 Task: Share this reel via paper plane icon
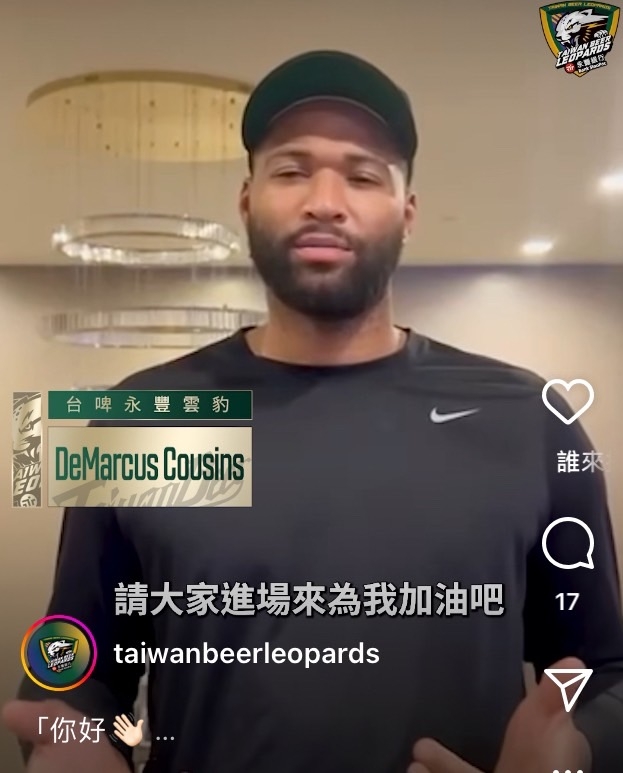click(567, 688)
